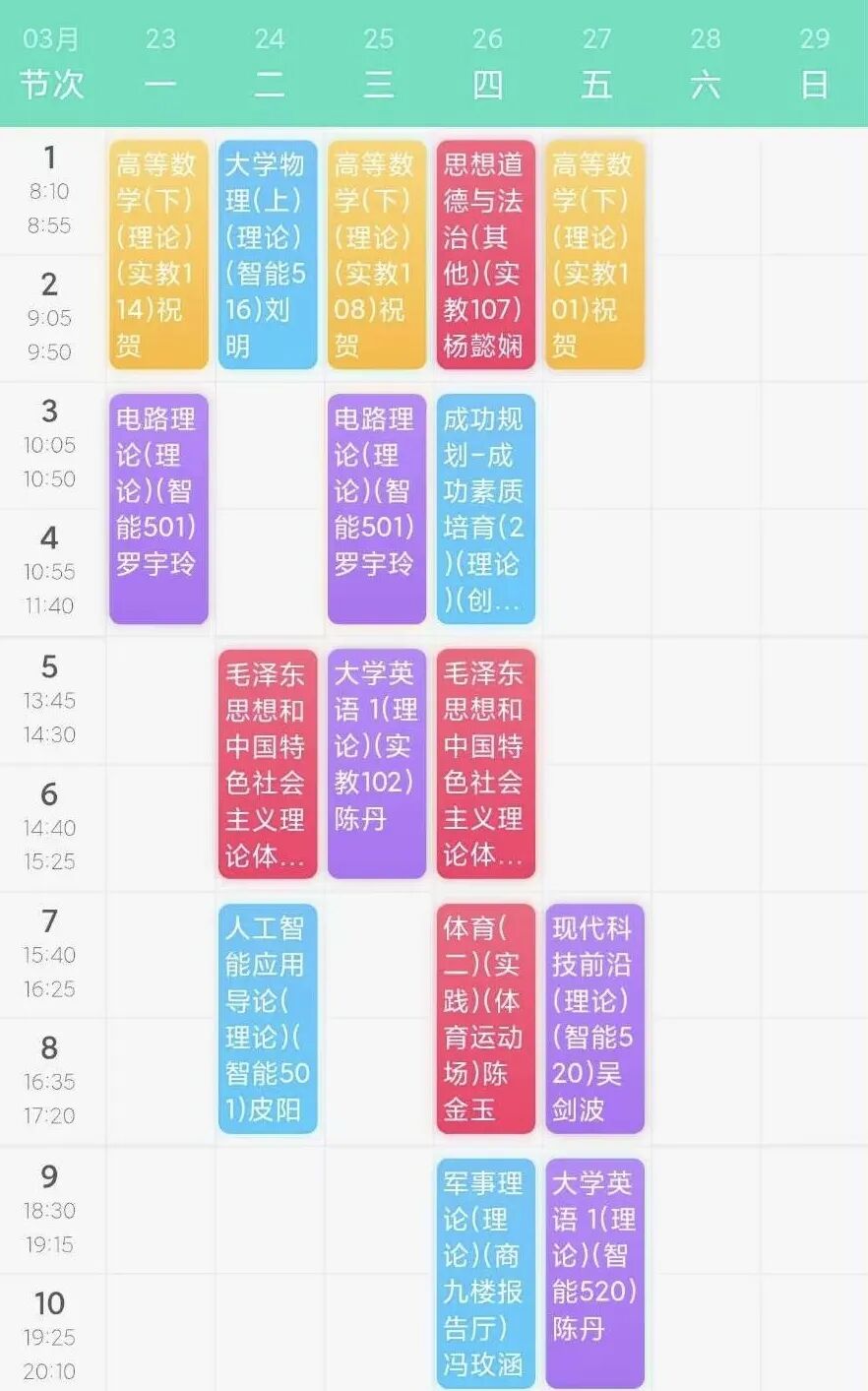The width and height of the screenshot is (868, 1391).
Task: Open Tuesday's 大学物理(上) course card
Action: point(268,254)
